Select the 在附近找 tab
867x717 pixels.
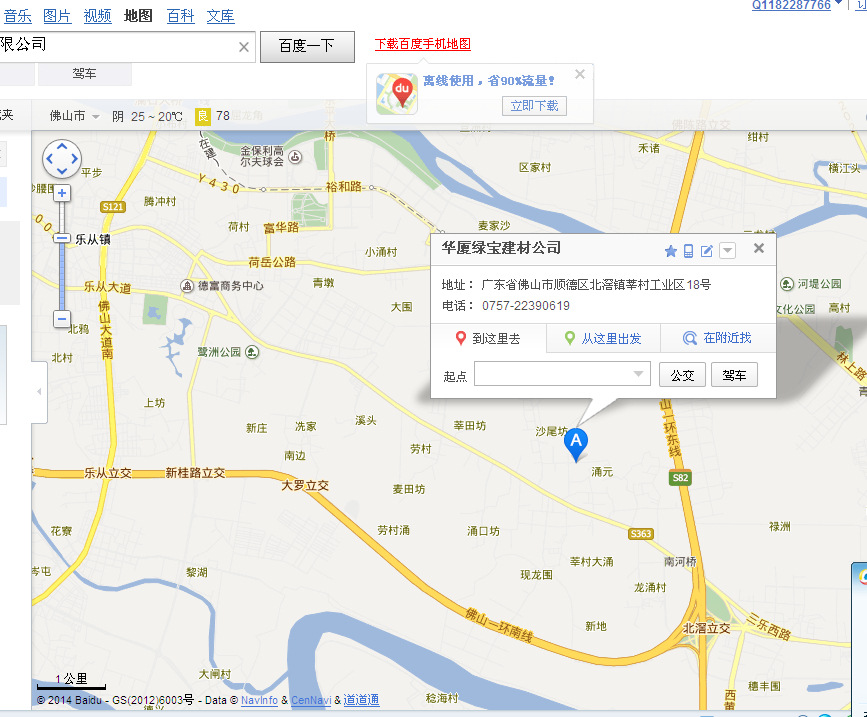[717, 339]
